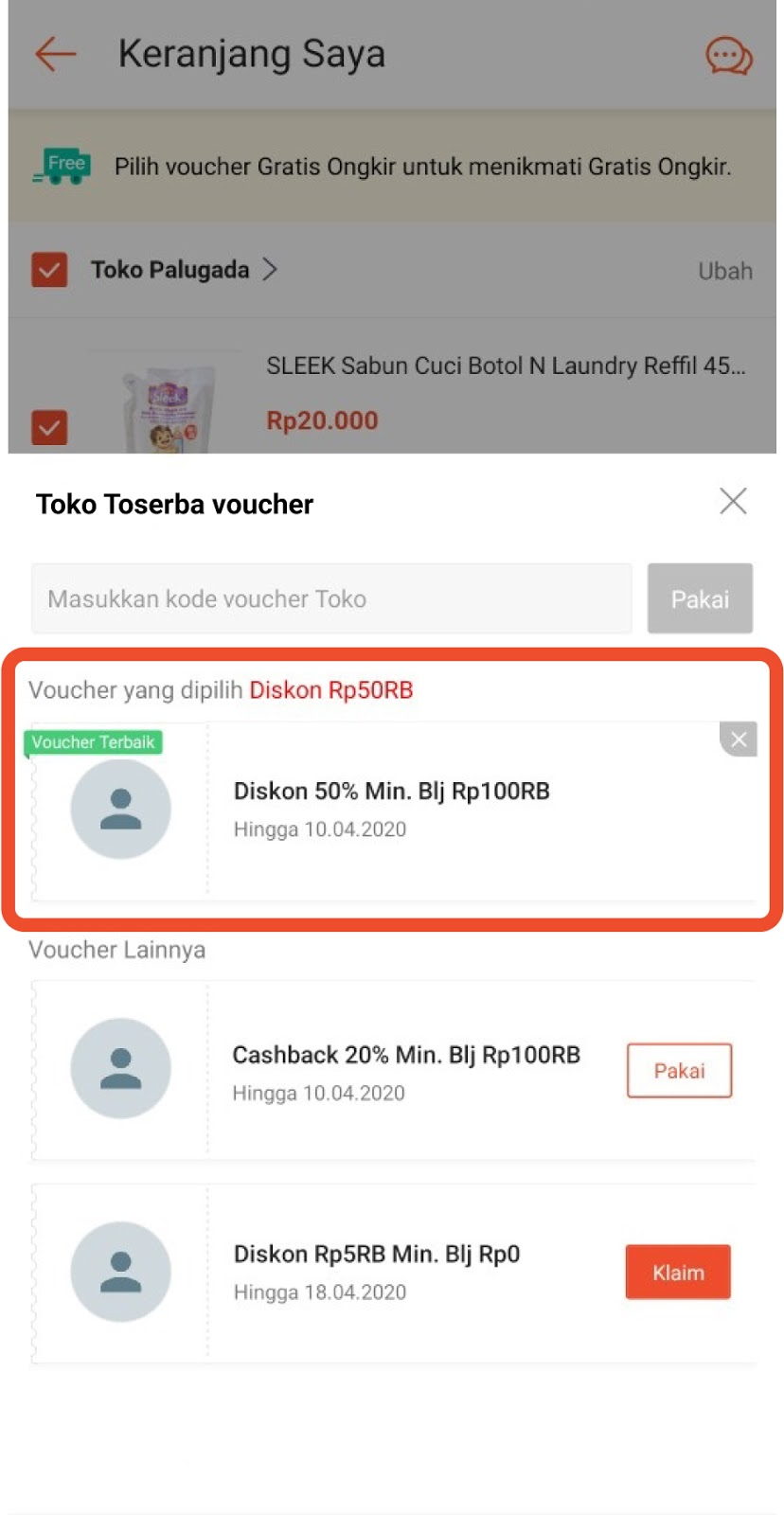Open the SLEEK Sabun Cuci Botol product
Screen dimensions: 784x1515
(x=505, y=366)
